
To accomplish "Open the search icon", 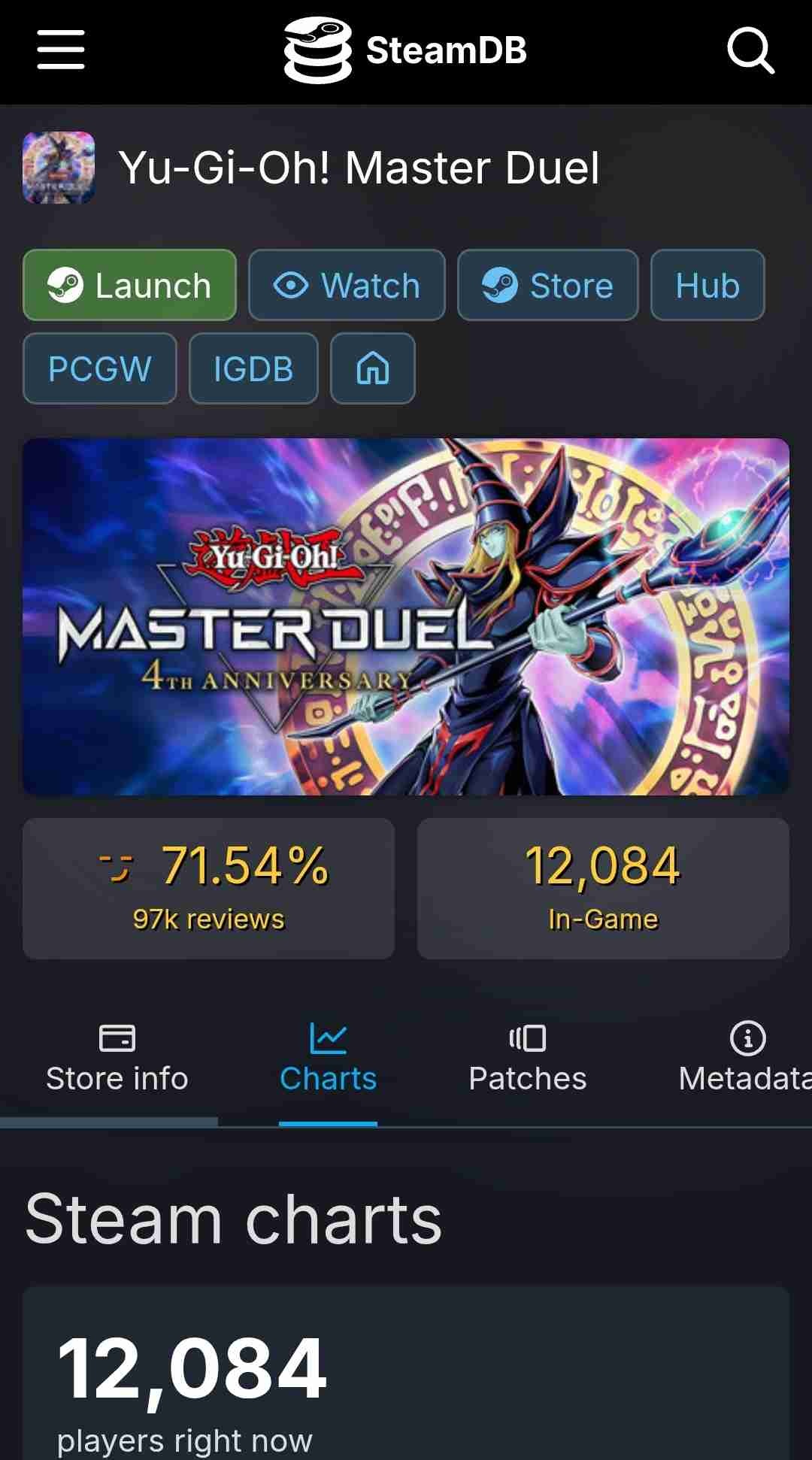I will pos(750,50).
